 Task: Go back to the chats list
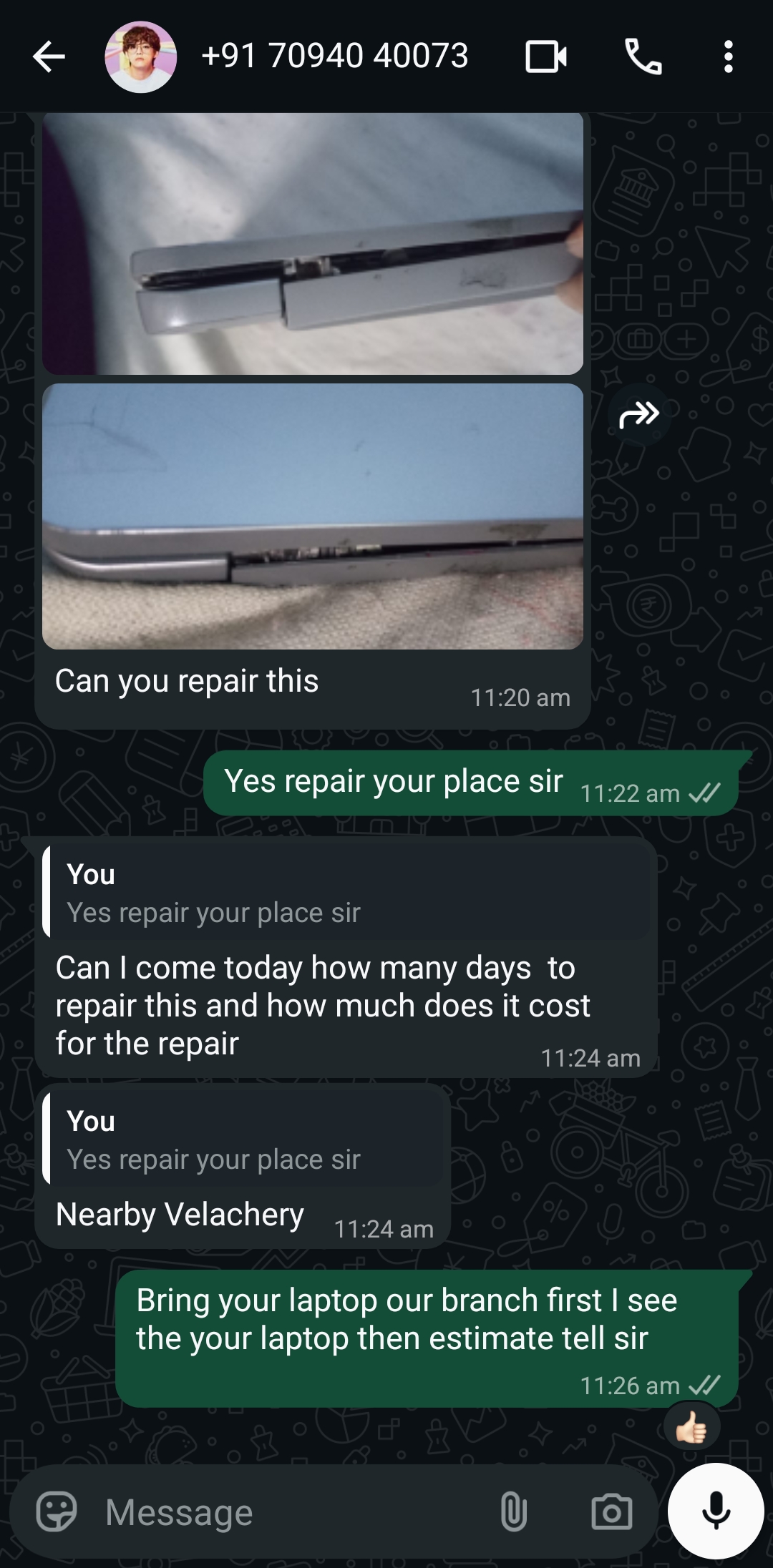[x=49, y=57]
